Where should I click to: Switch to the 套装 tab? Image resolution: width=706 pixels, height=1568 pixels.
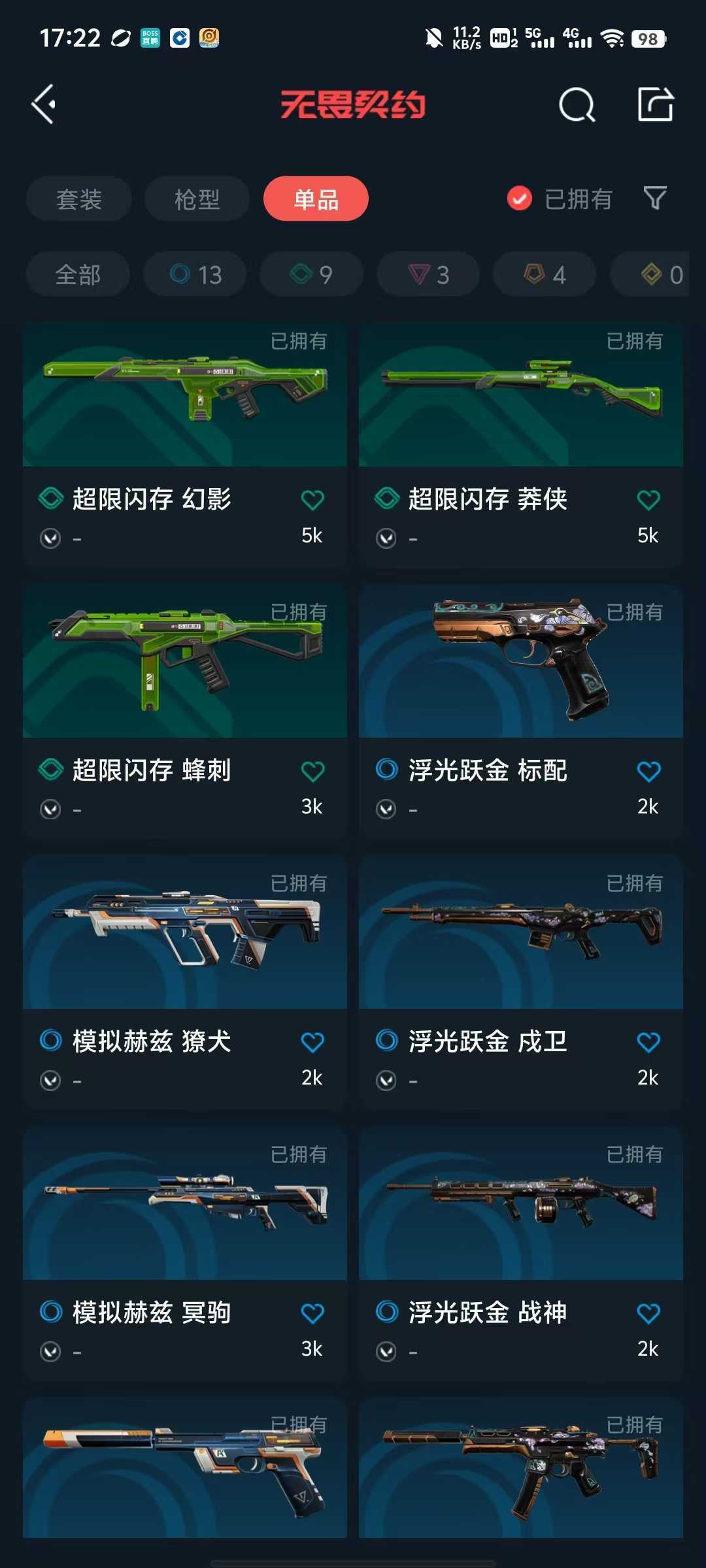(79, 199)
